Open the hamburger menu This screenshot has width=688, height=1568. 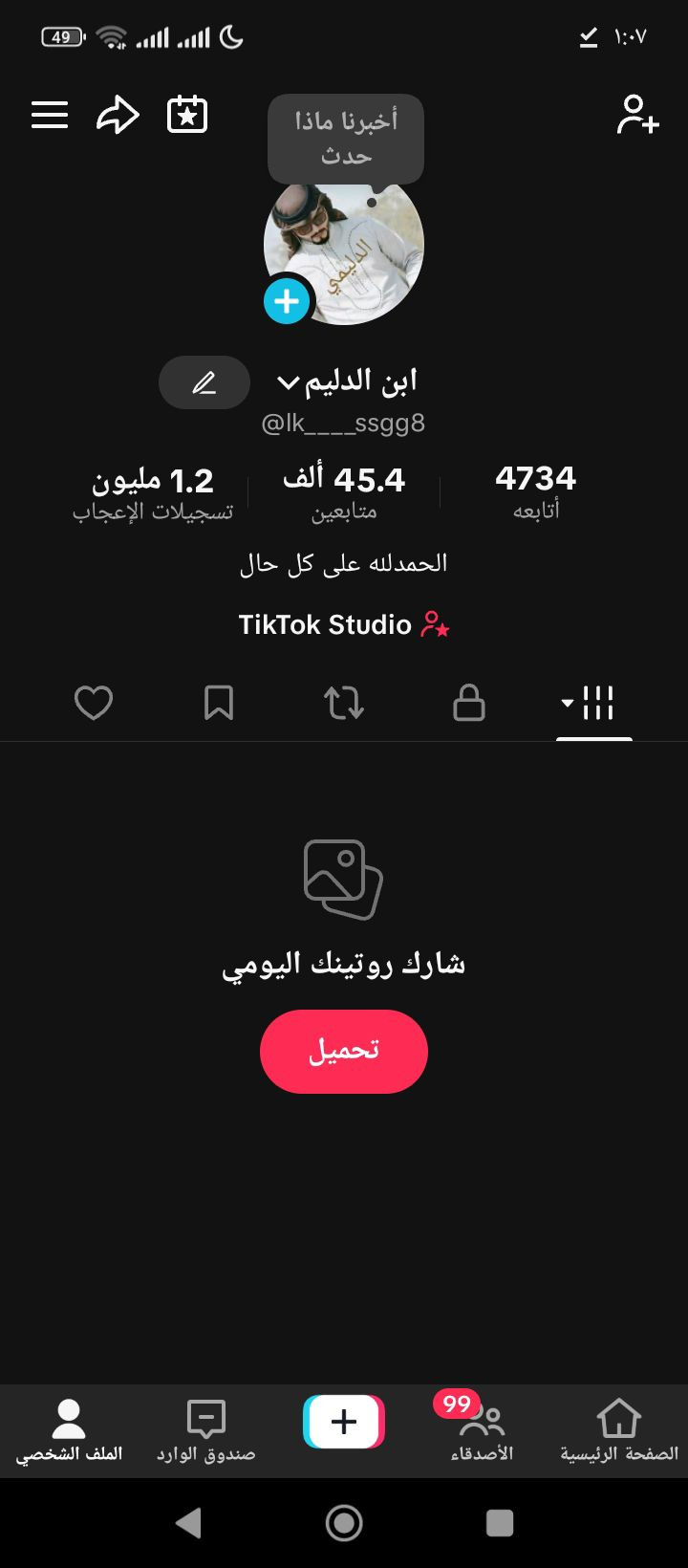coord(50,116)
